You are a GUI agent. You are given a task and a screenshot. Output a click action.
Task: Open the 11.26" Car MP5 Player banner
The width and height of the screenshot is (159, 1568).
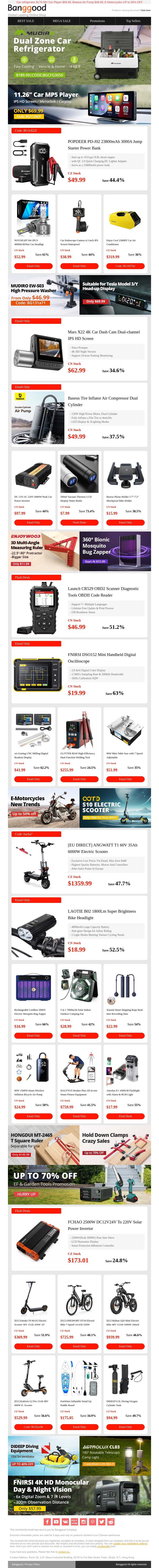[x=79, y=105]
